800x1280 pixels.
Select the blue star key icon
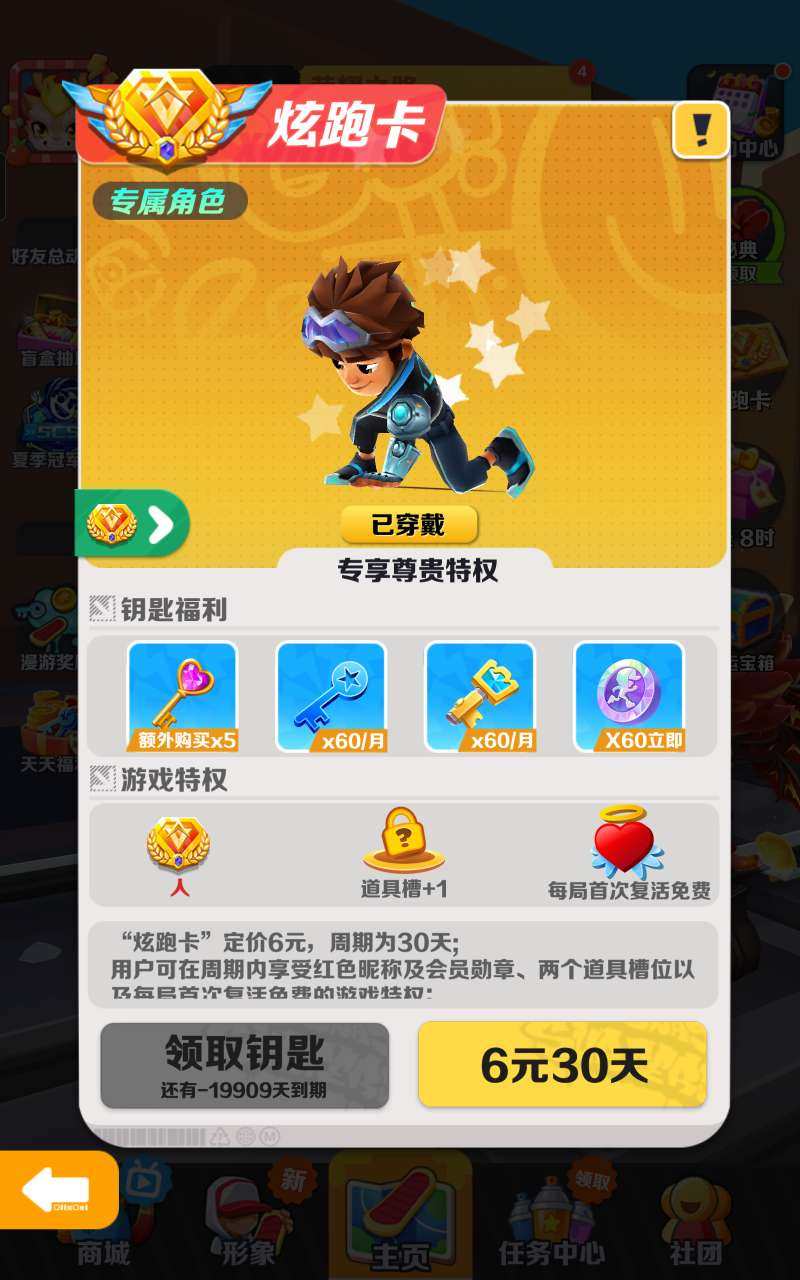pyautogui.click(x=330, y=697)
